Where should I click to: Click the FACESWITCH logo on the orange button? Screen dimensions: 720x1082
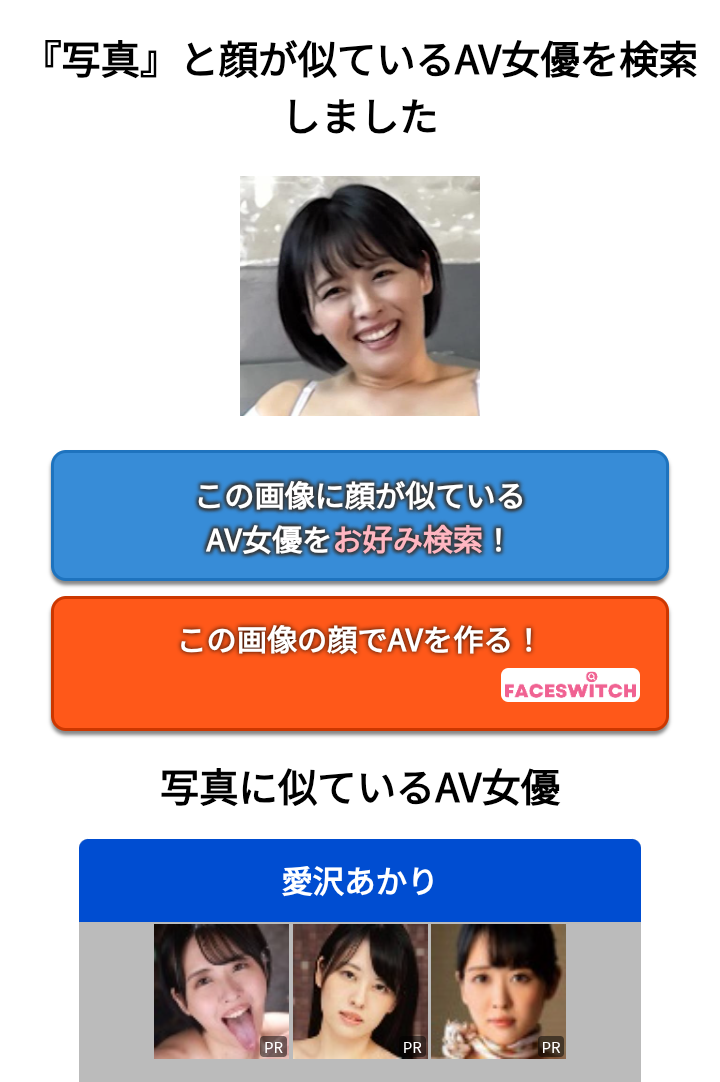[569, 684]
